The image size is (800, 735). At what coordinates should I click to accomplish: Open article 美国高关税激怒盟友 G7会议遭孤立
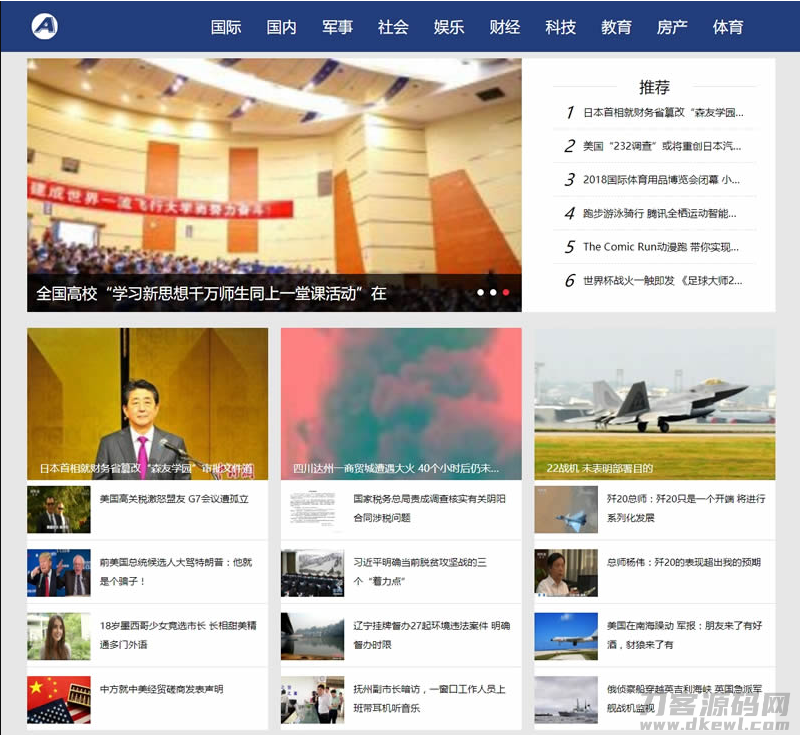[174, 498]
